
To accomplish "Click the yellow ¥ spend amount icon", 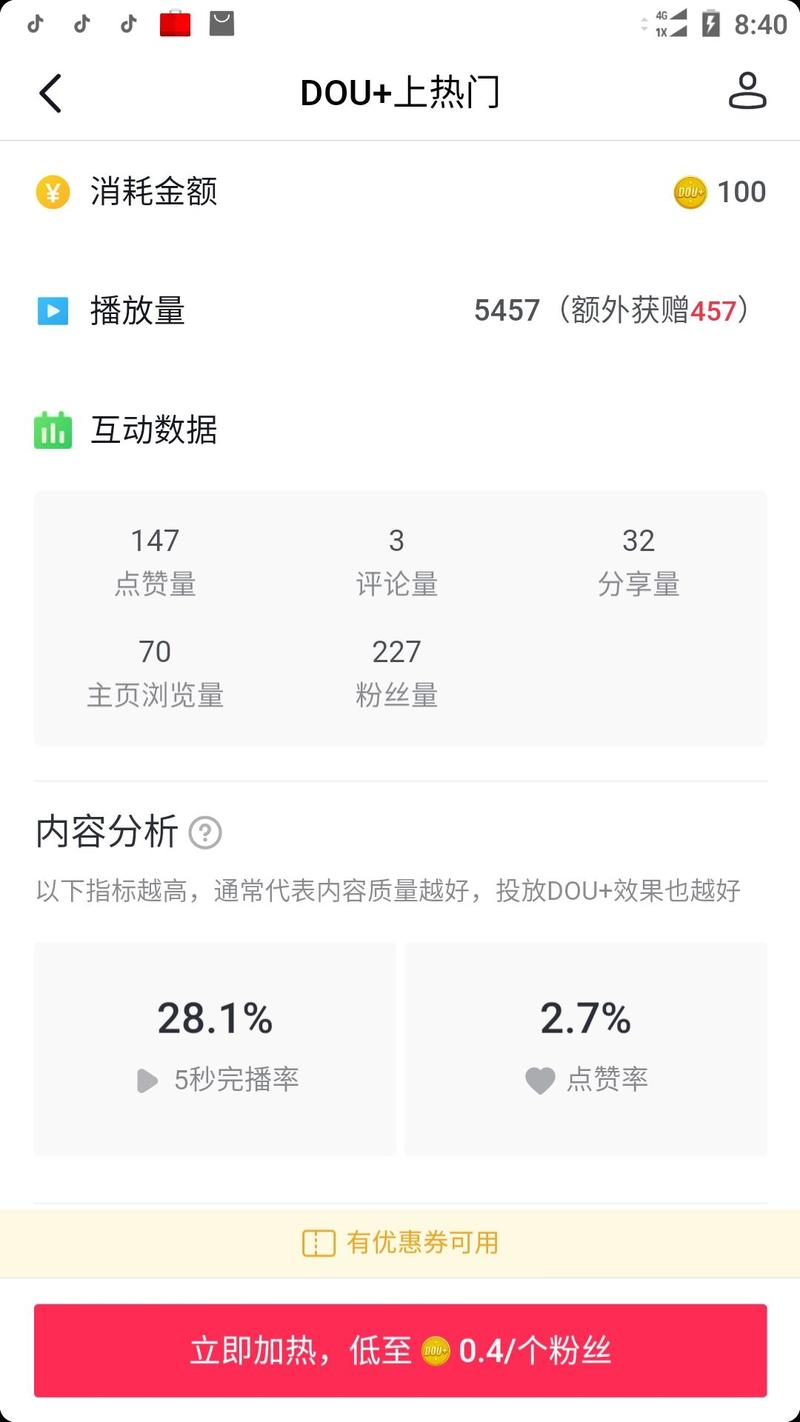I will tap(52, 192).
